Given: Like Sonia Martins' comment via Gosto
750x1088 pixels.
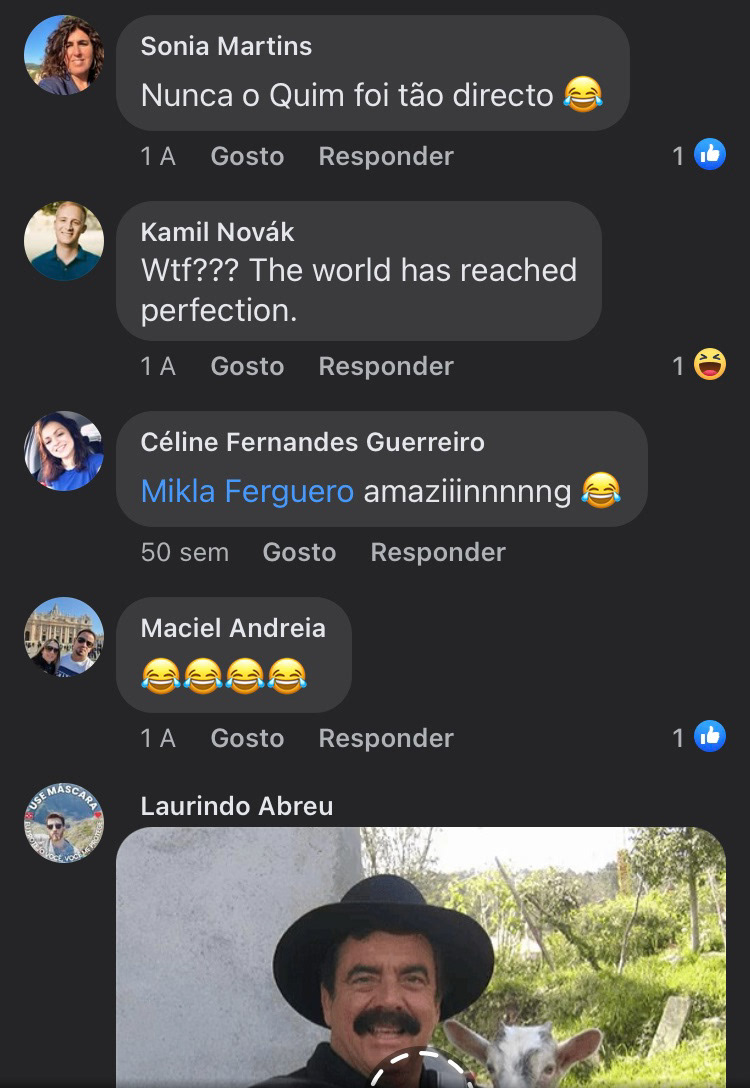Looking at the screenshot, I should [247, 156].
